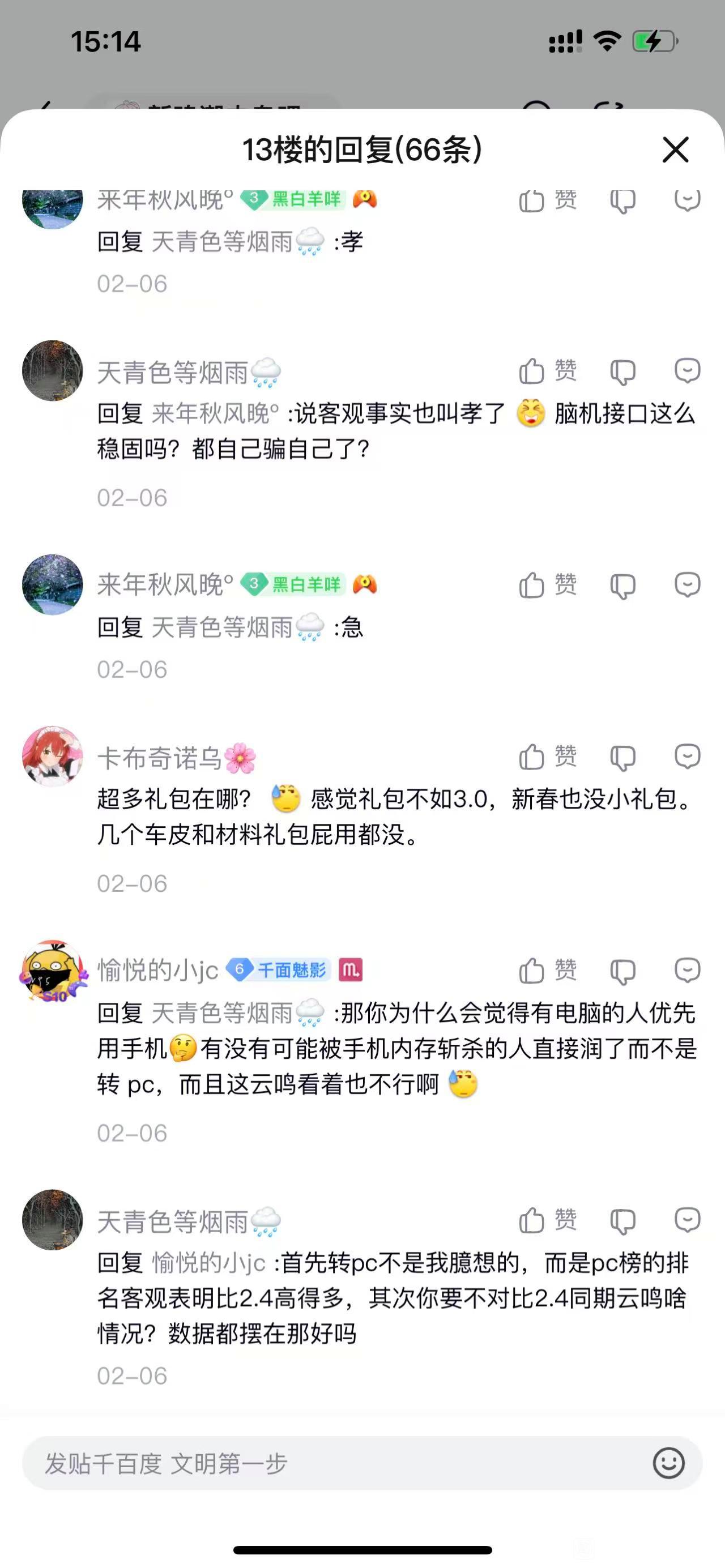View 来年秋风晚's profile via "急" reply username
Screen dimensions: 725x1568
(165, 585)
